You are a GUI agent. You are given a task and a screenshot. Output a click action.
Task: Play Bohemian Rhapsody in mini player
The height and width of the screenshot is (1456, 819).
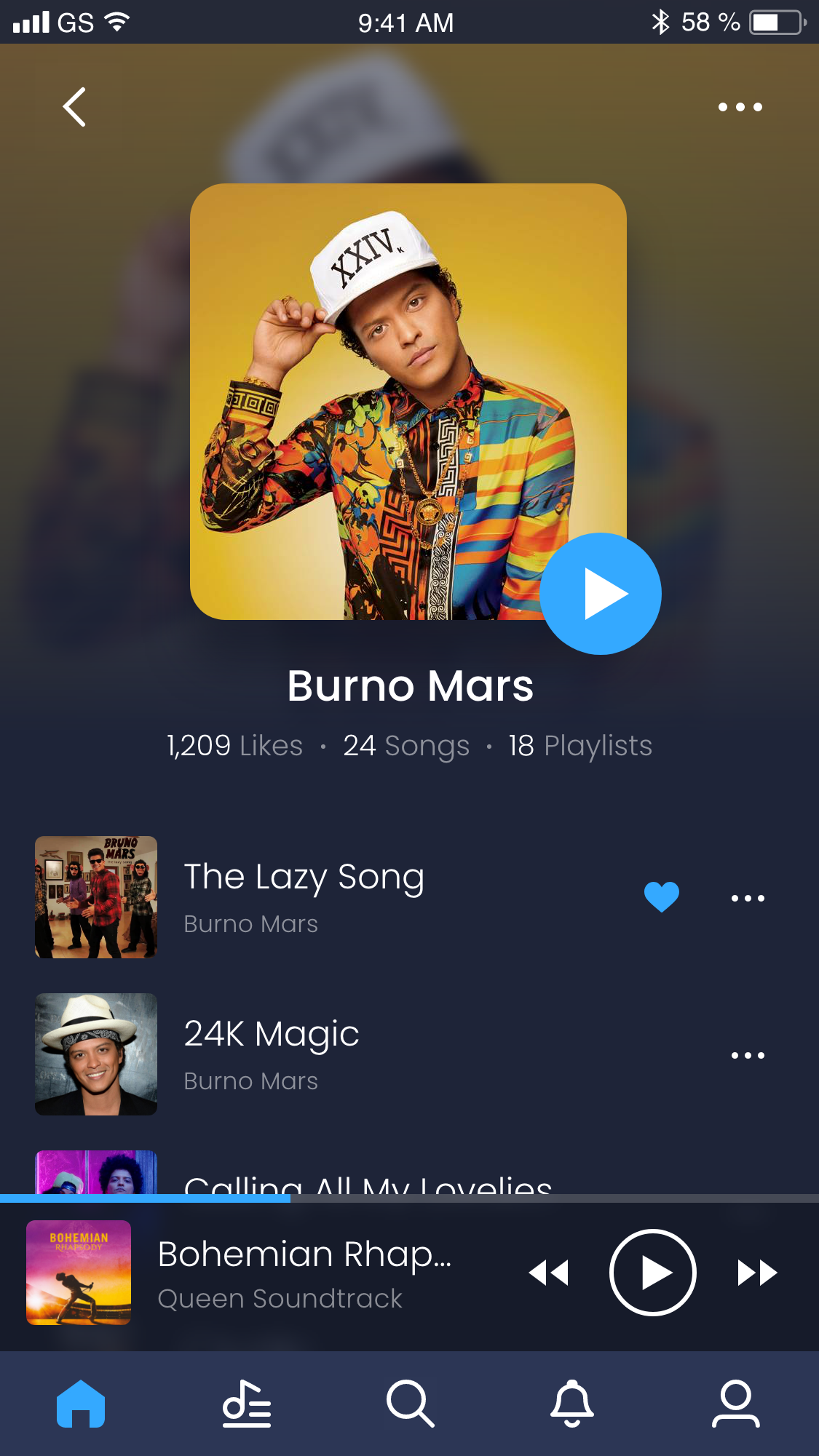(653, 1273)
